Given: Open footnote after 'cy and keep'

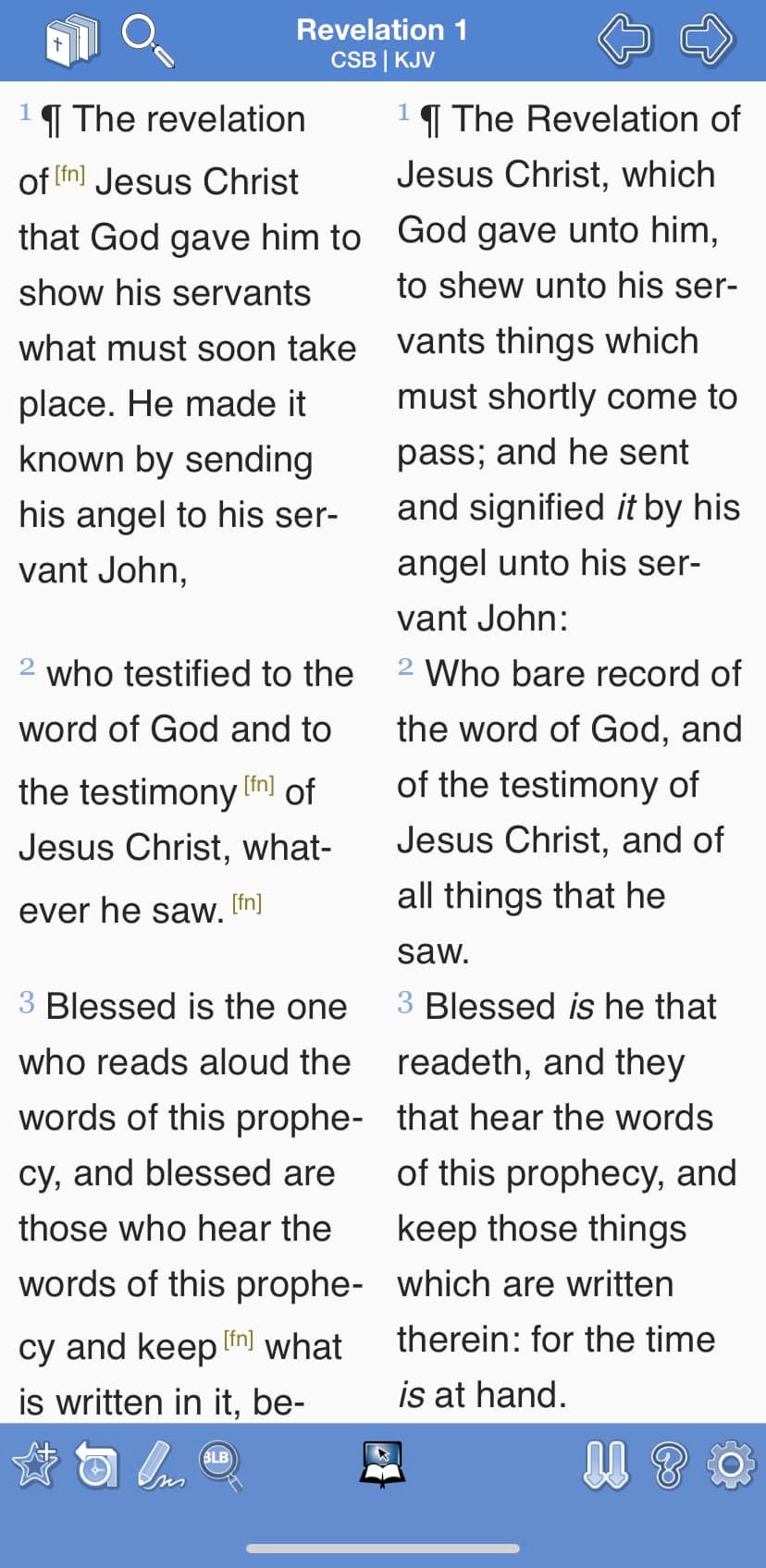Looking at the screenshot, I should pos(239,1339).
